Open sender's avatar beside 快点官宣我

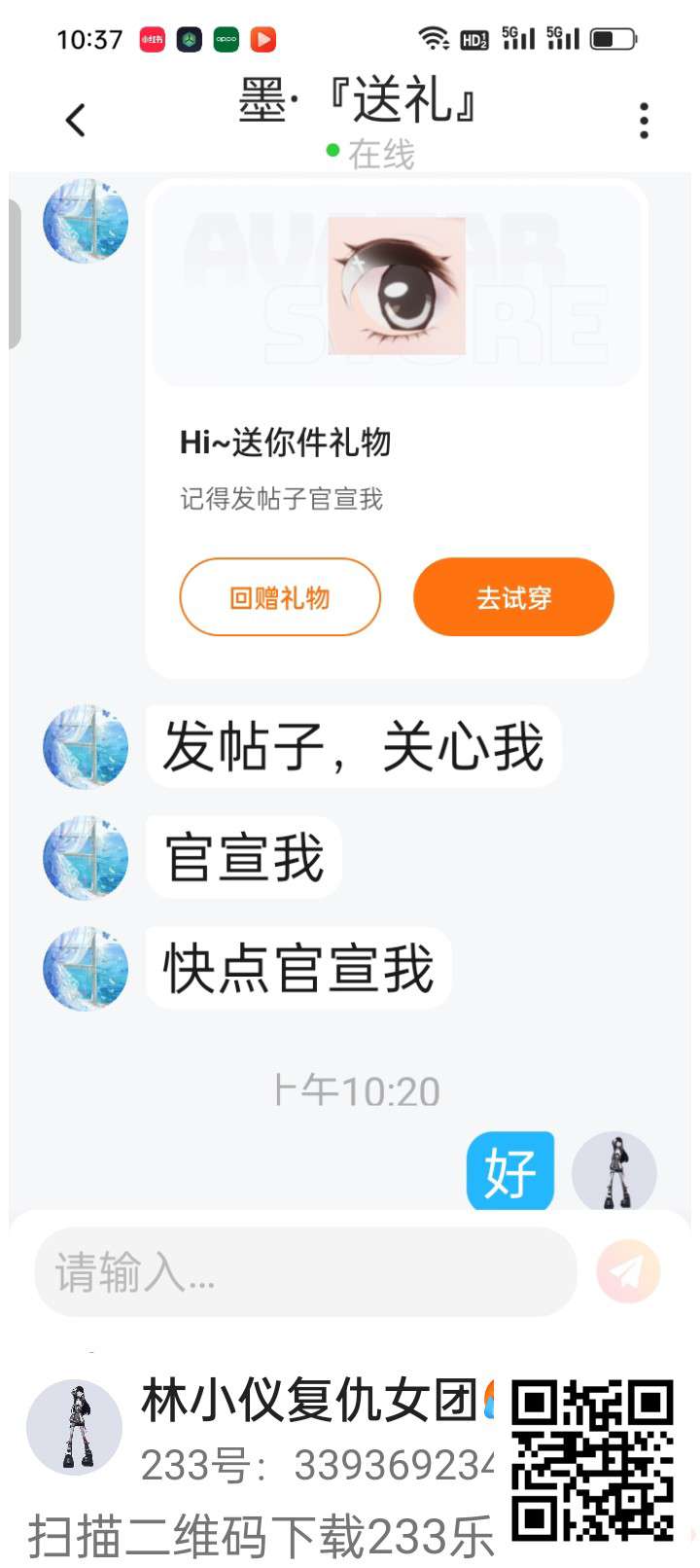pyautogui.click(x=86, y=969)
